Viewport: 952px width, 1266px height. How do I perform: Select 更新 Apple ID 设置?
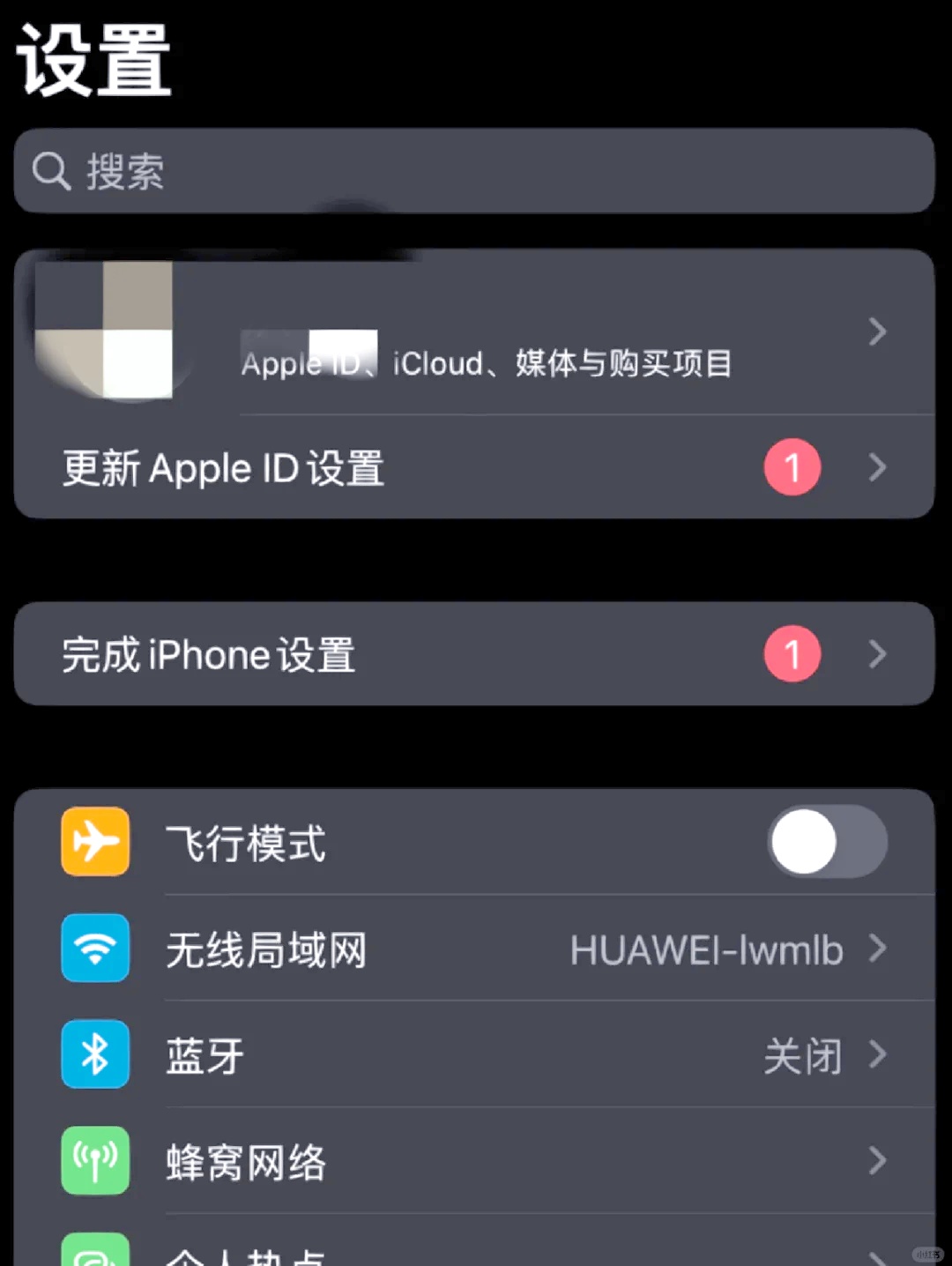click(x=223, y=468)
